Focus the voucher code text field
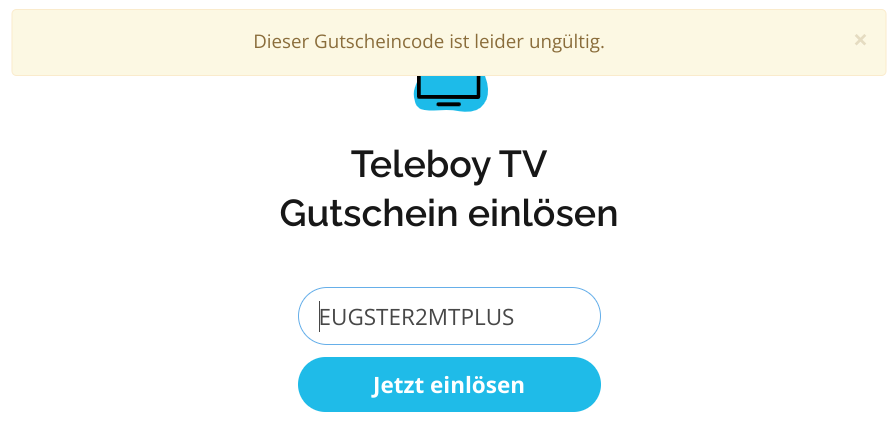The width and height of the screenshot is (896, 424). [449, 317]
